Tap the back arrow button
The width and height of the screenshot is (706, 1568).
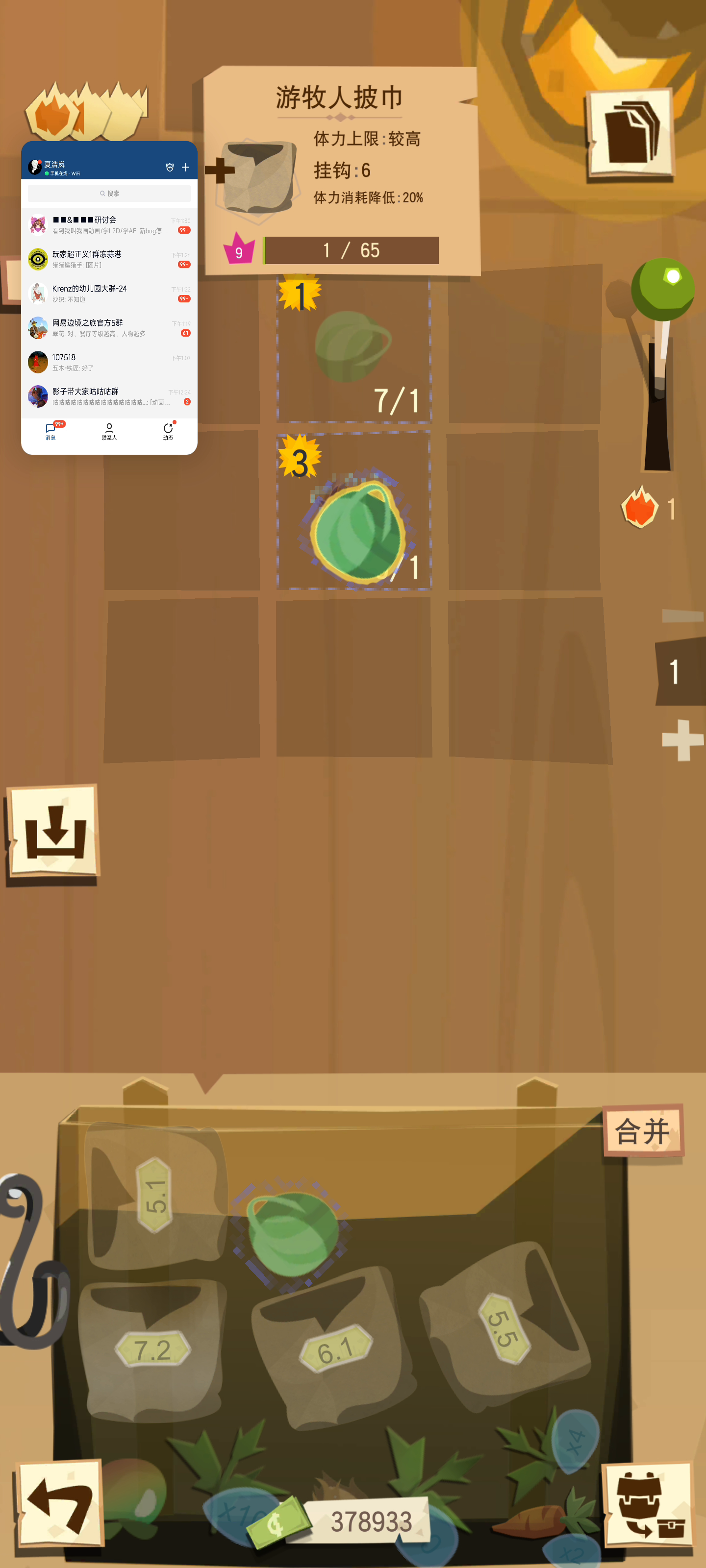point(60,1503)
